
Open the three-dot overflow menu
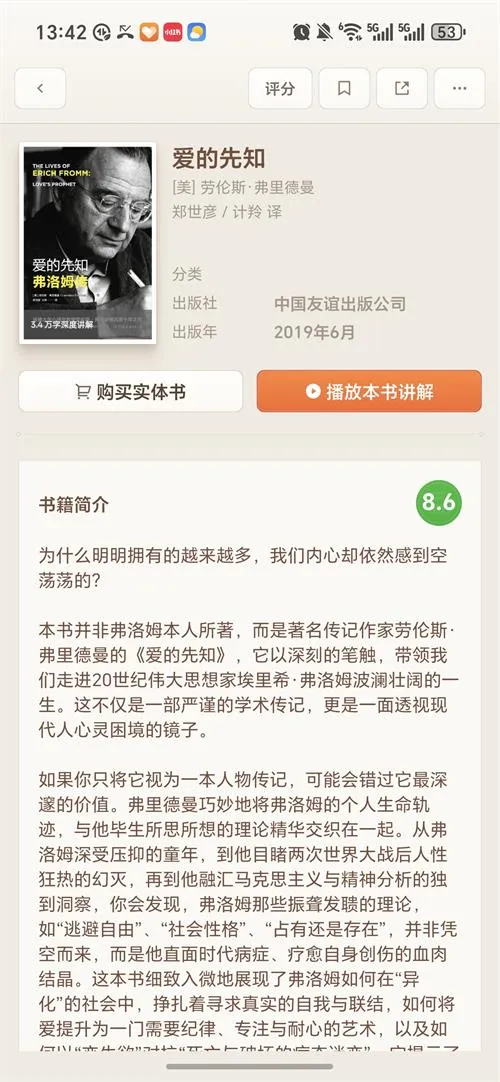[x=459, y=88]
